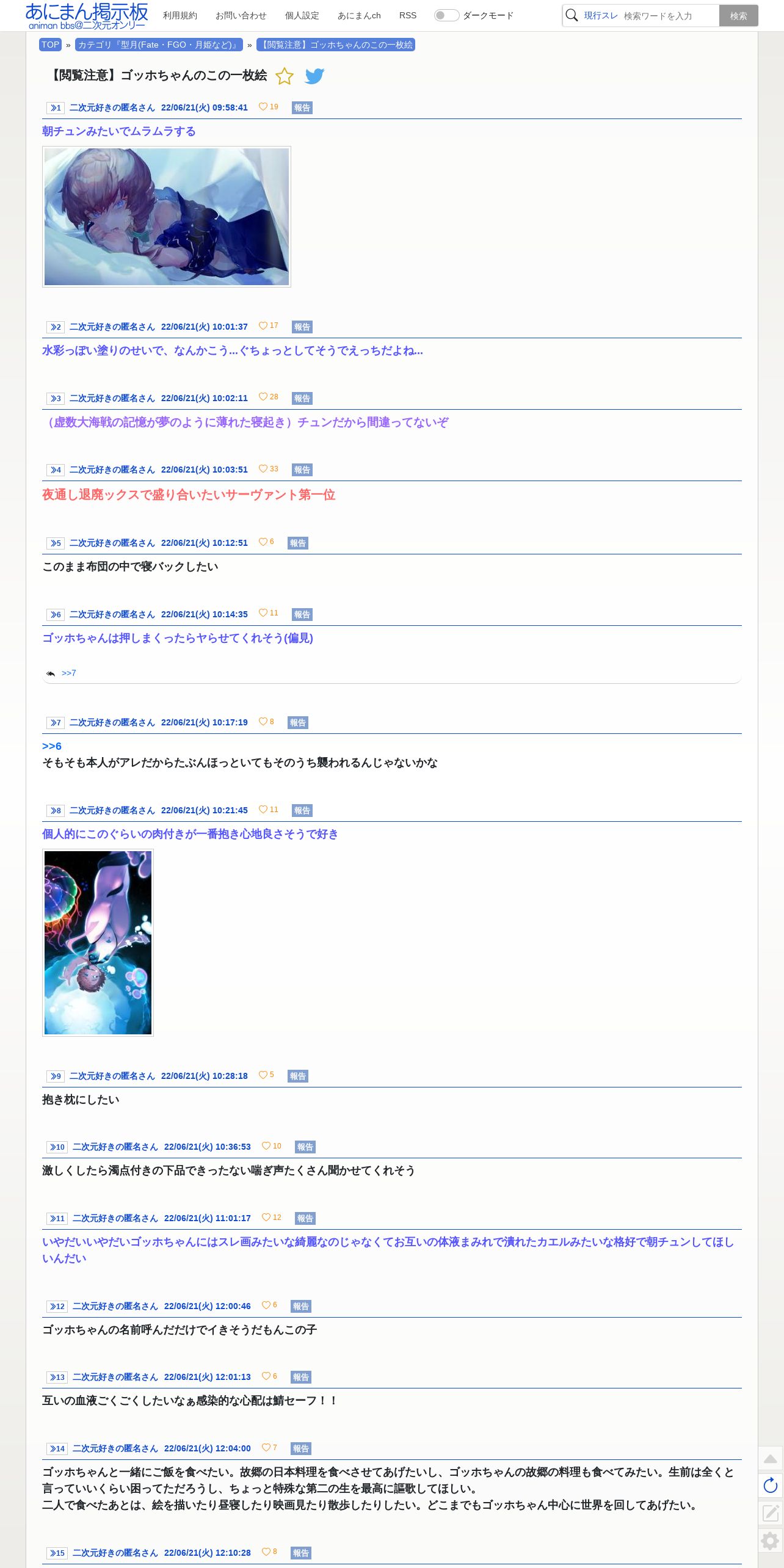The width and height of the screenshot is (784, 1568).
Task: Open the RSS feed link
Action: point(408,15)
